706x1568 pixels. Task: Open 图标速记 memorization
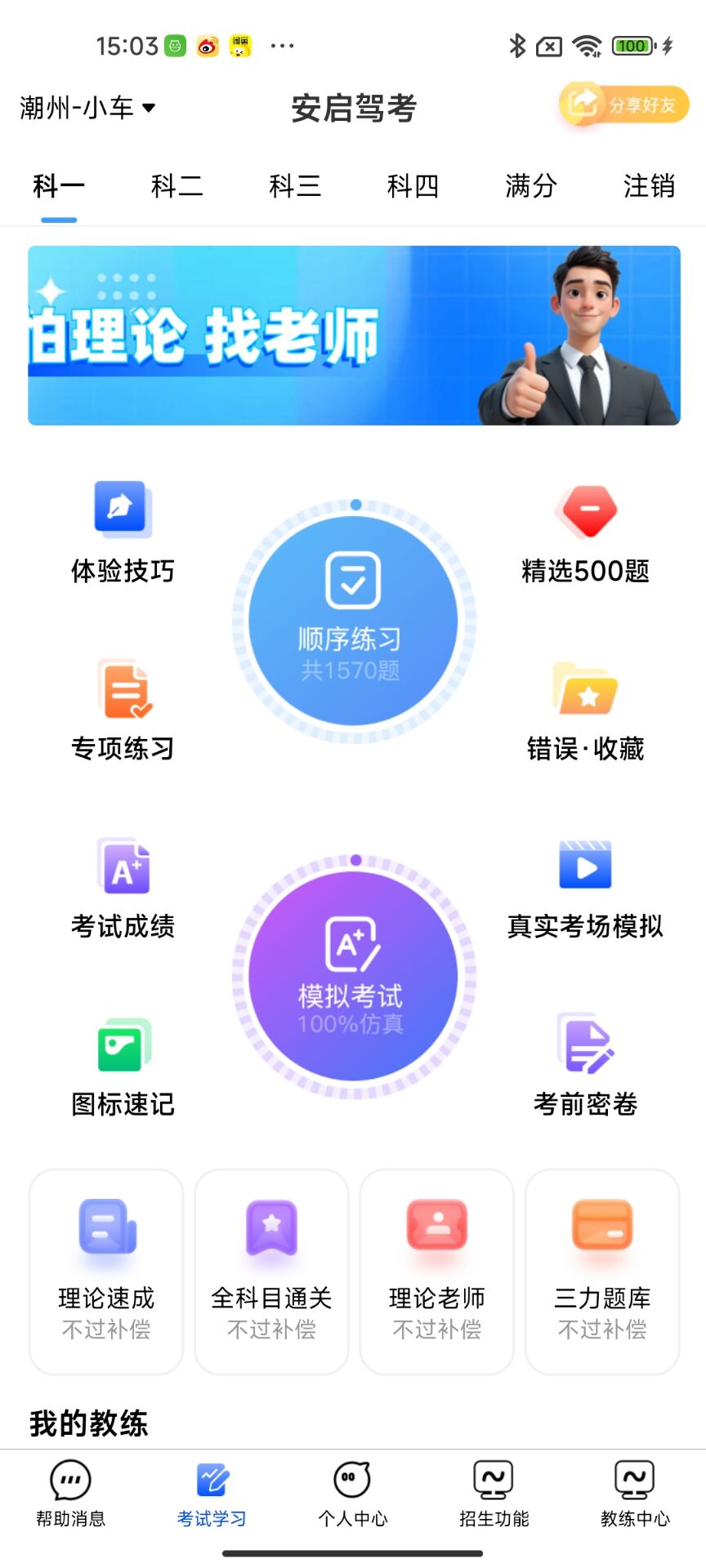pos(123,1067)
